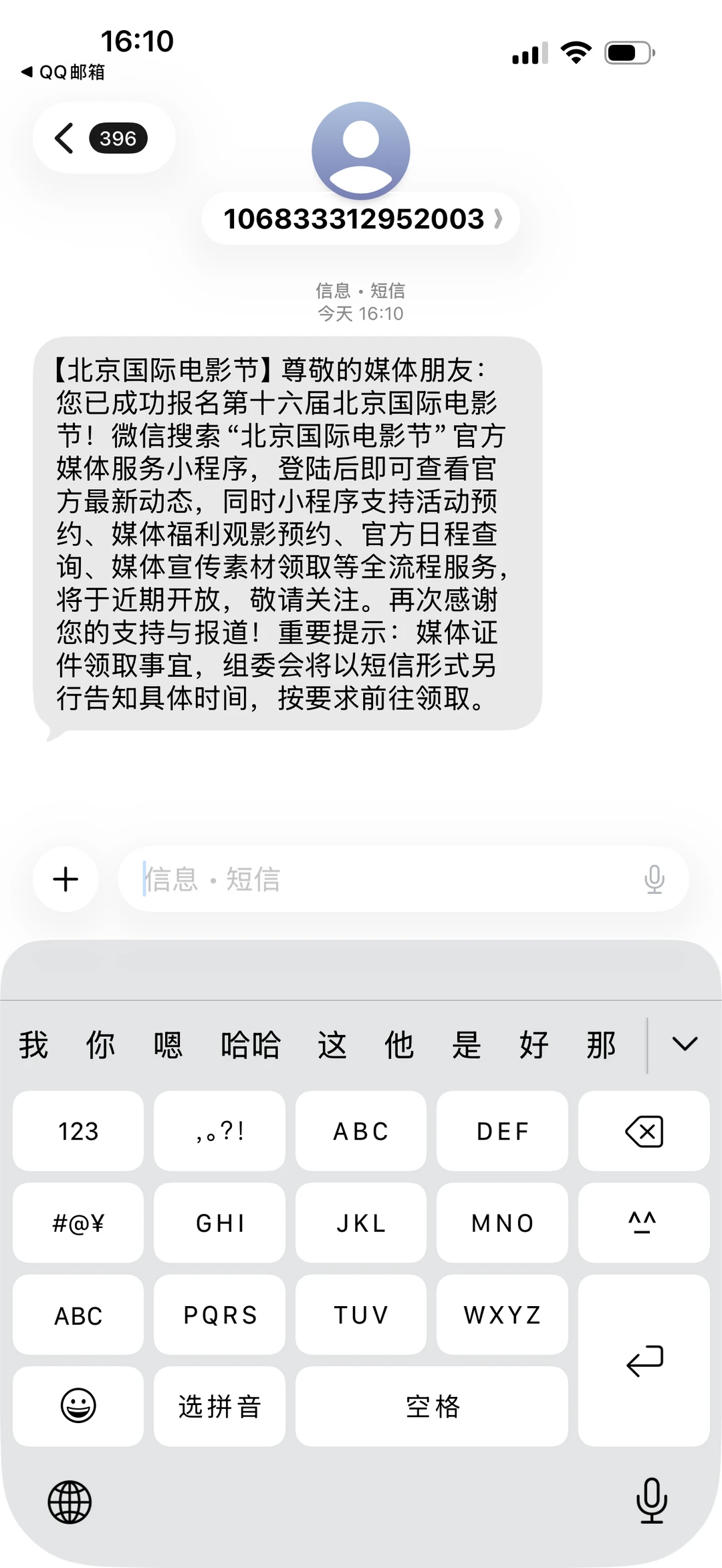The image size is (722, 1568).
Task: Open the emoji keyboard icon
Action: pos(77,1405)
